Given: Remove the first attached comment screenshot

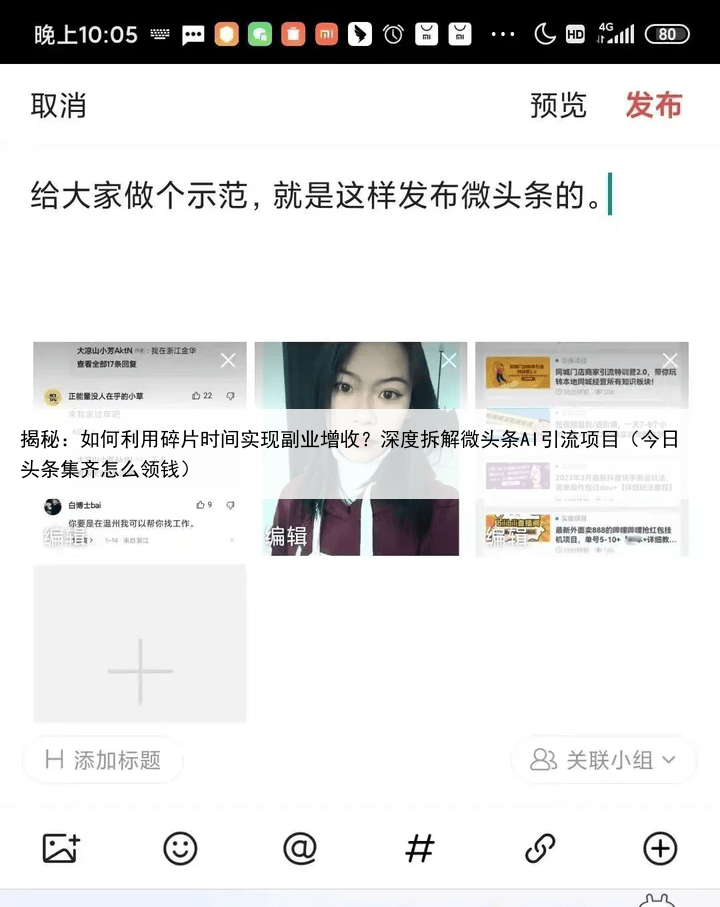Looking at the screenshot, I should pyautogui.click(x=228, y=361).
